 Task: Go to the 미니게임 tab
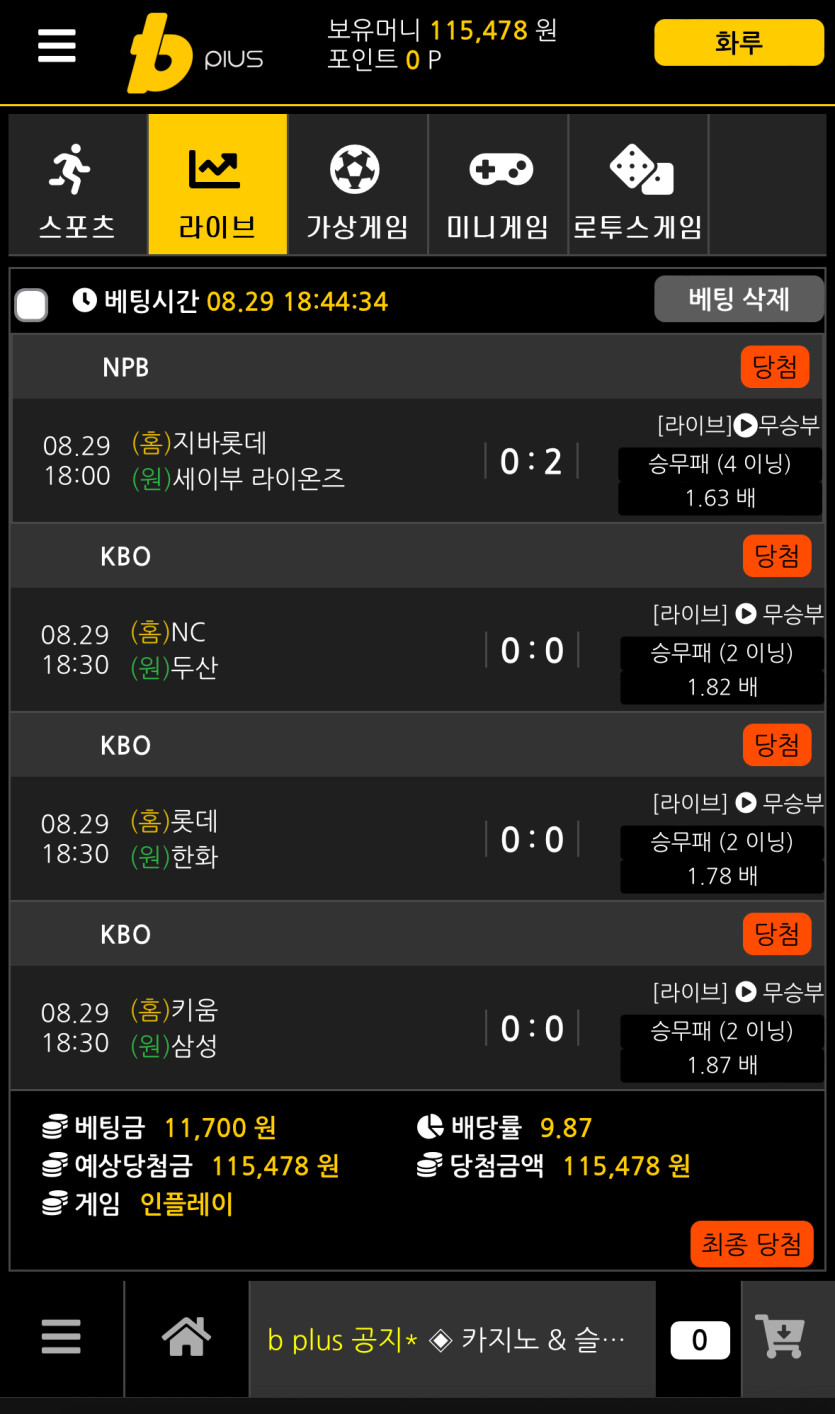498,185
